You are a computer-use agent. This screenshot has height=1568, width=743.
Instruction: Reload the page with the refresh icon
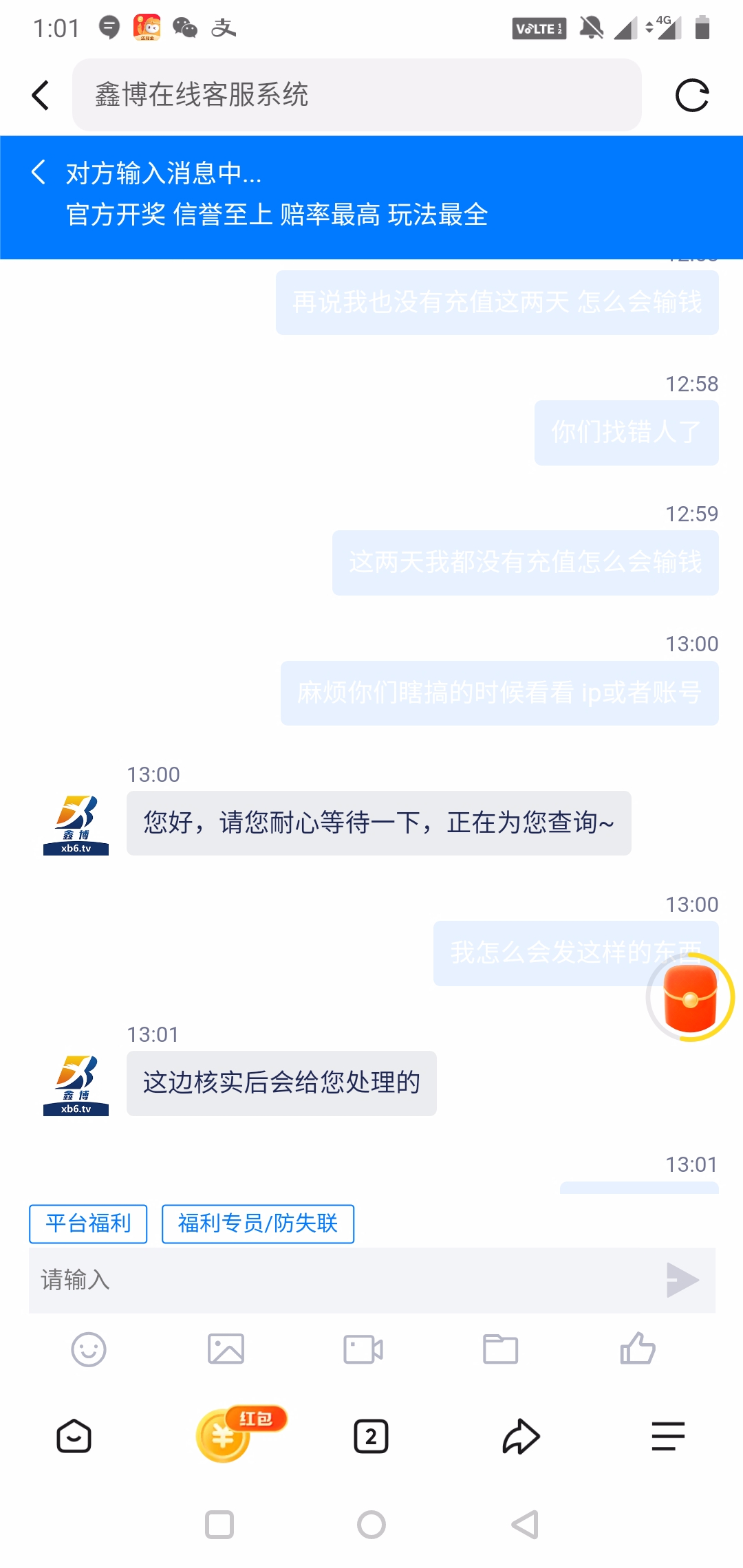click(x=692, y=95)
